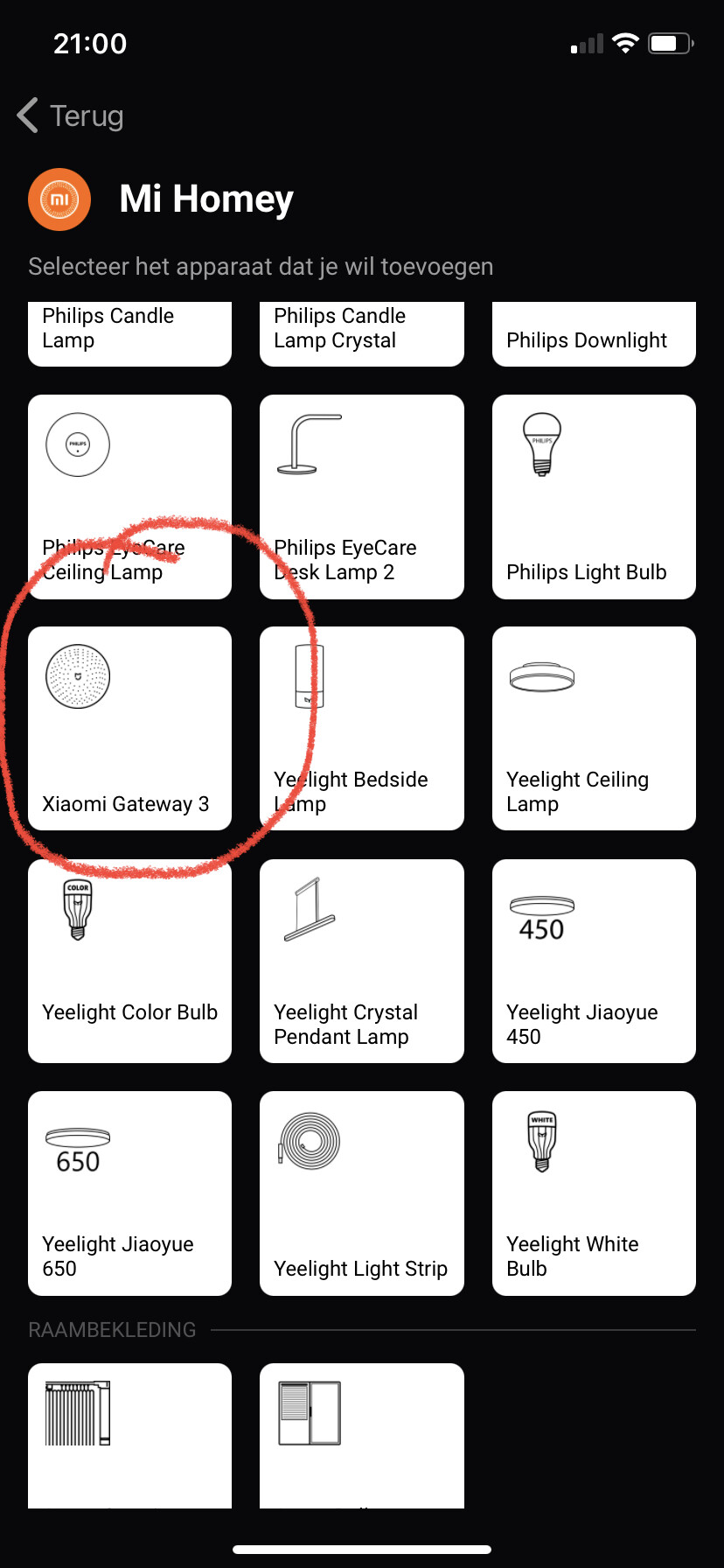Select Yeelight Crystal Pendant Lamp

361,961
